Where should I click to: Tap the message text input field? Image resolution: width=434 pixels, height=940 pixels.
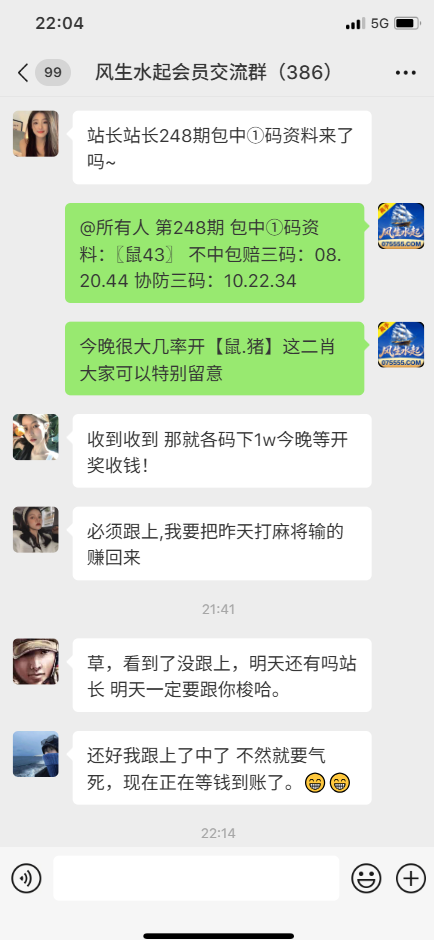click(196, 878)
